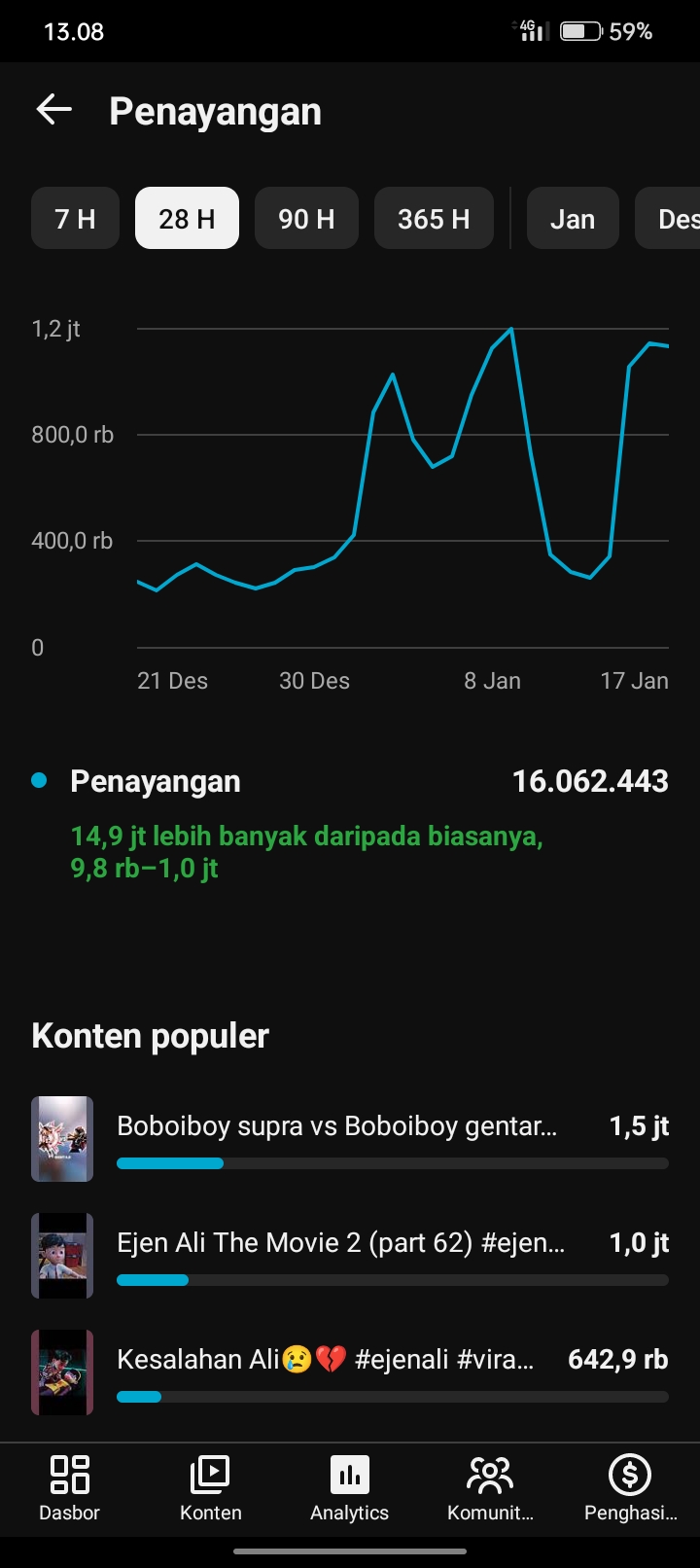Switch to the 90 H range
The image size is (700, 1568).
(x=306, y=219)
